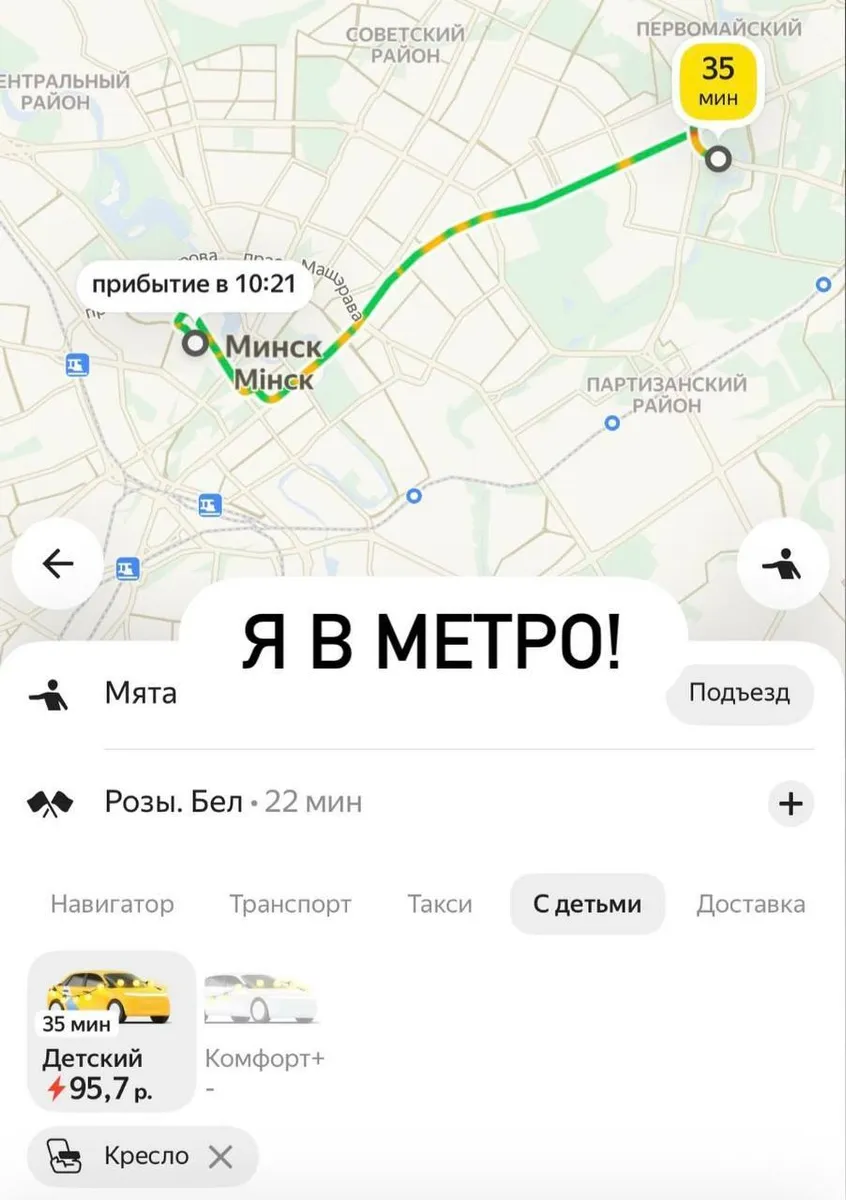The width and height of the screenshot is (846, 1200).
Task: Center map on the pickup point icon
Action: (782, 565)
